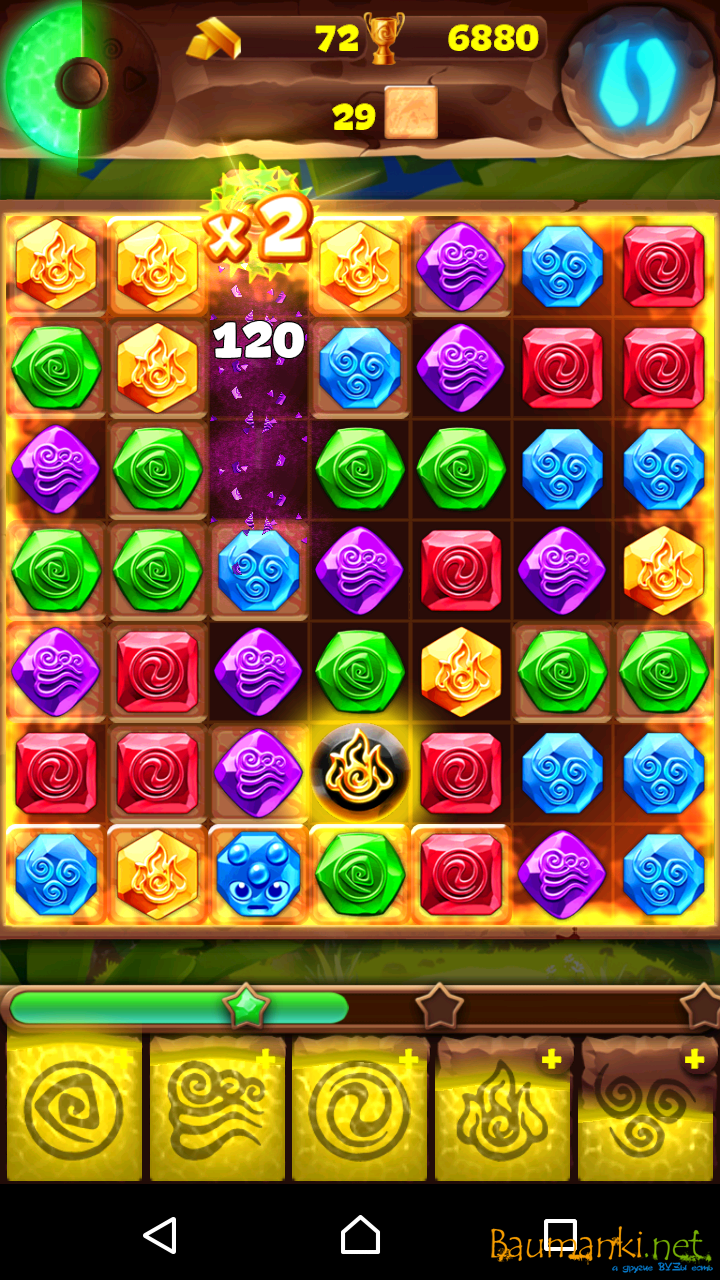Use the fire flame booster card
Screen dimensions: 720x1280
503,1108
